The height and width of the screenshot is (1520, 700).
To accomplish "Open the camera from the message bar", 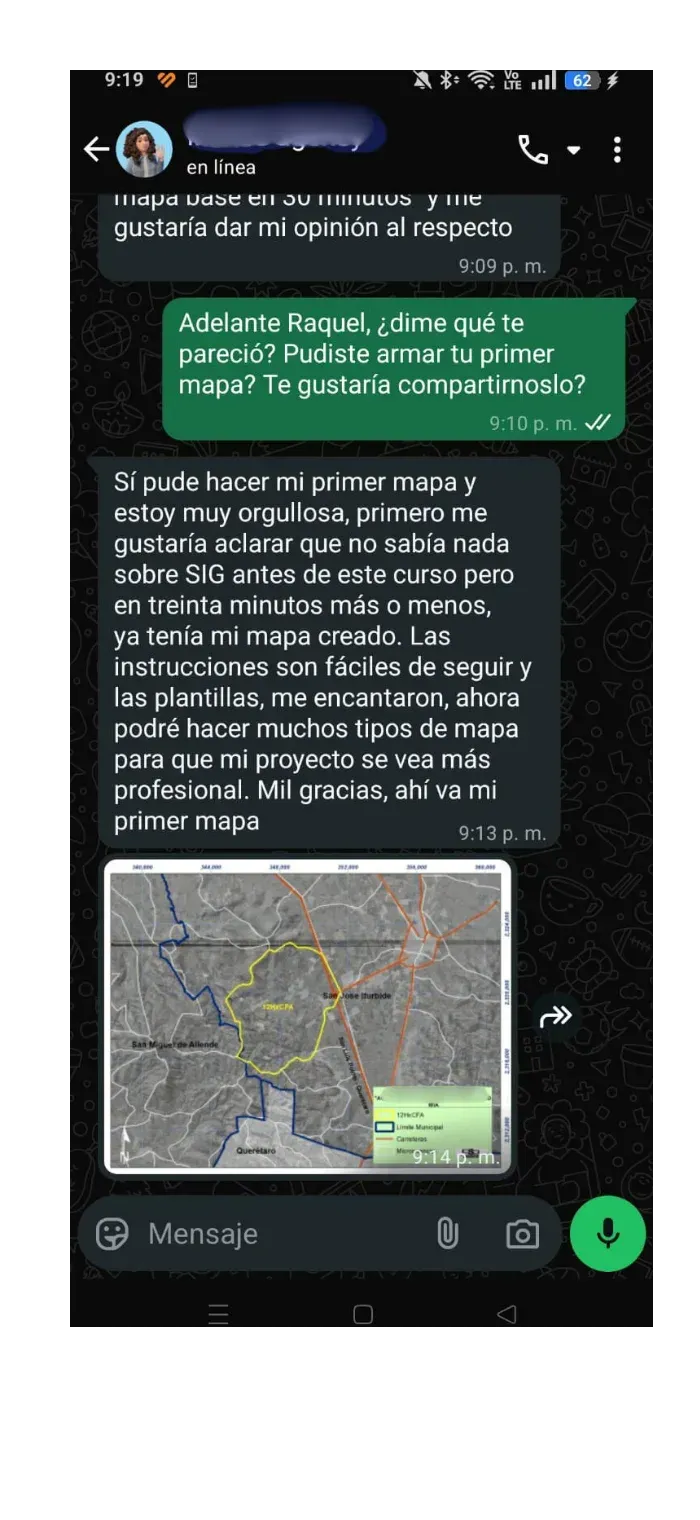I will coord(522,1234).
